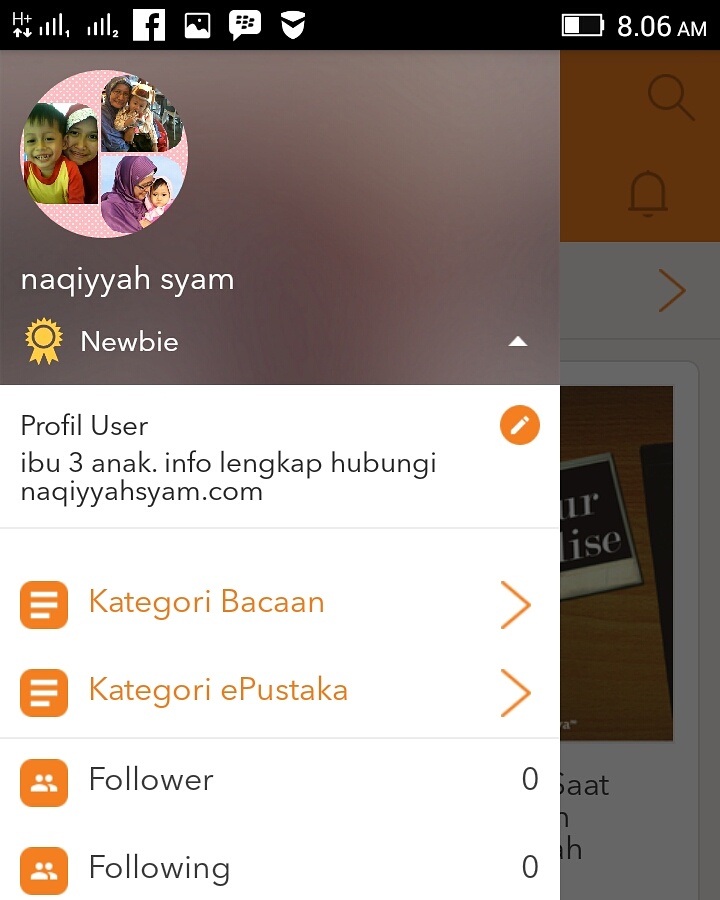View the Following list
The width and height of the screenshot is (720, 900).
point(159,867)
